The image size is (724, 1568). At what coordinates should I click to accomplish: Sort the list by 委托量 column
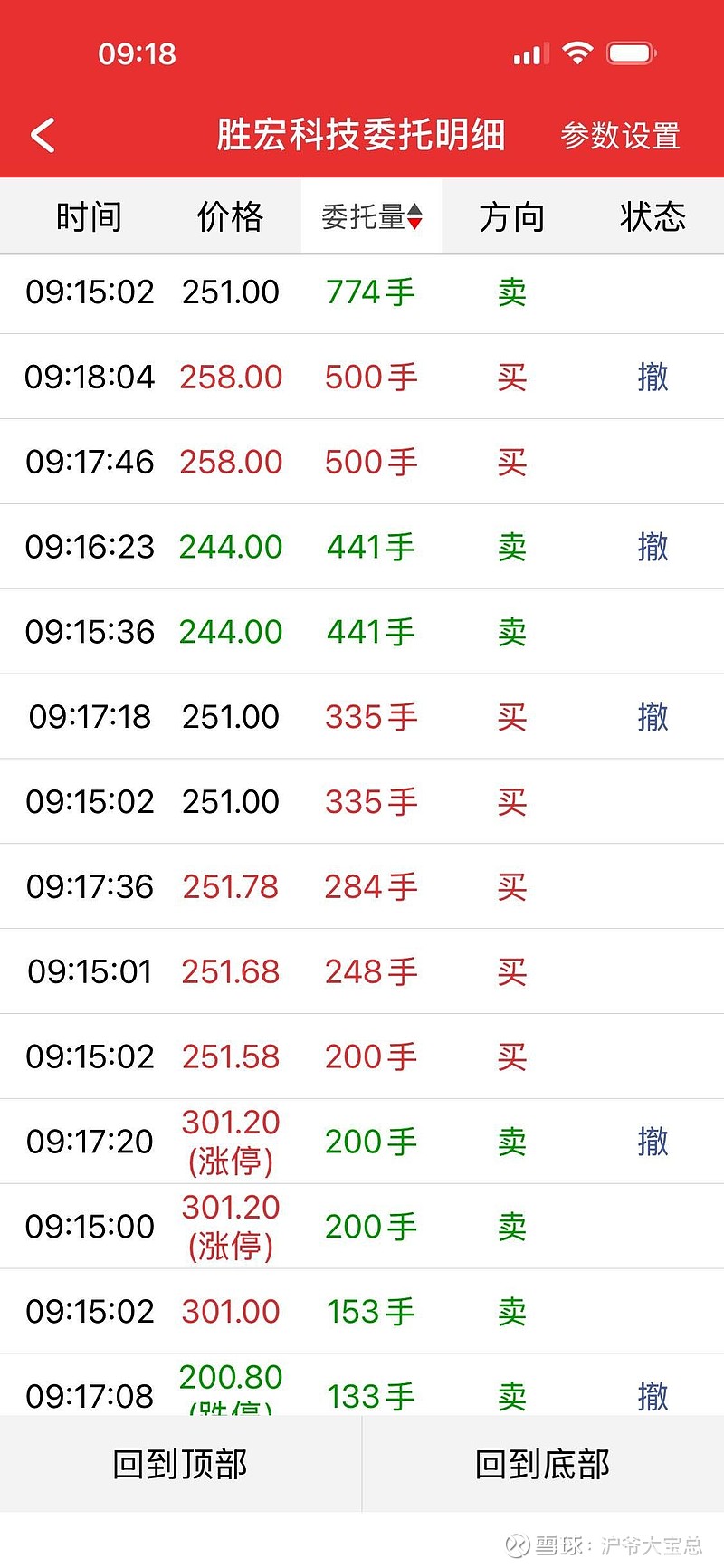[x=371, y=216]
